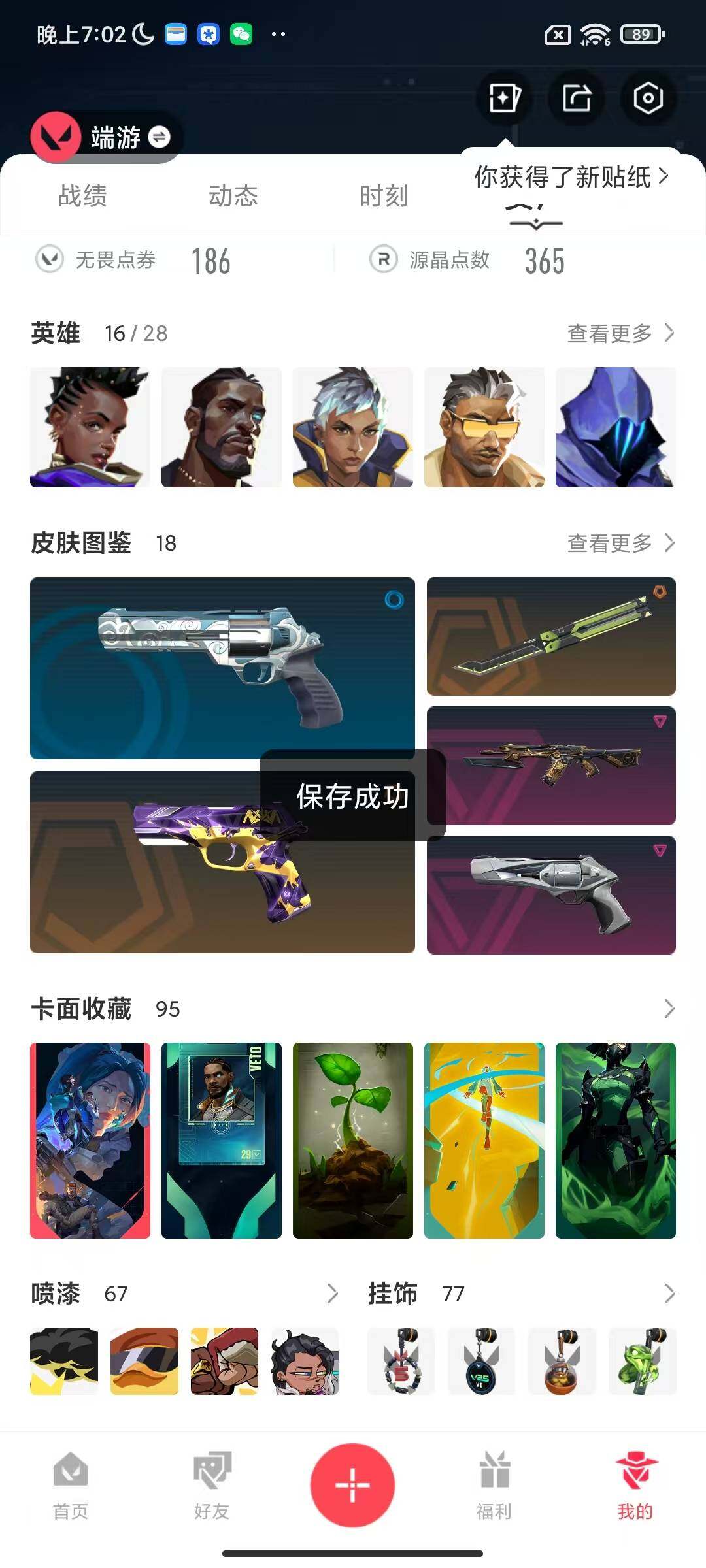The height and width of the screenshot is (1568, 706).
Task: View more in 皮肤图鉴 section
Action: [x=620, y=543]
